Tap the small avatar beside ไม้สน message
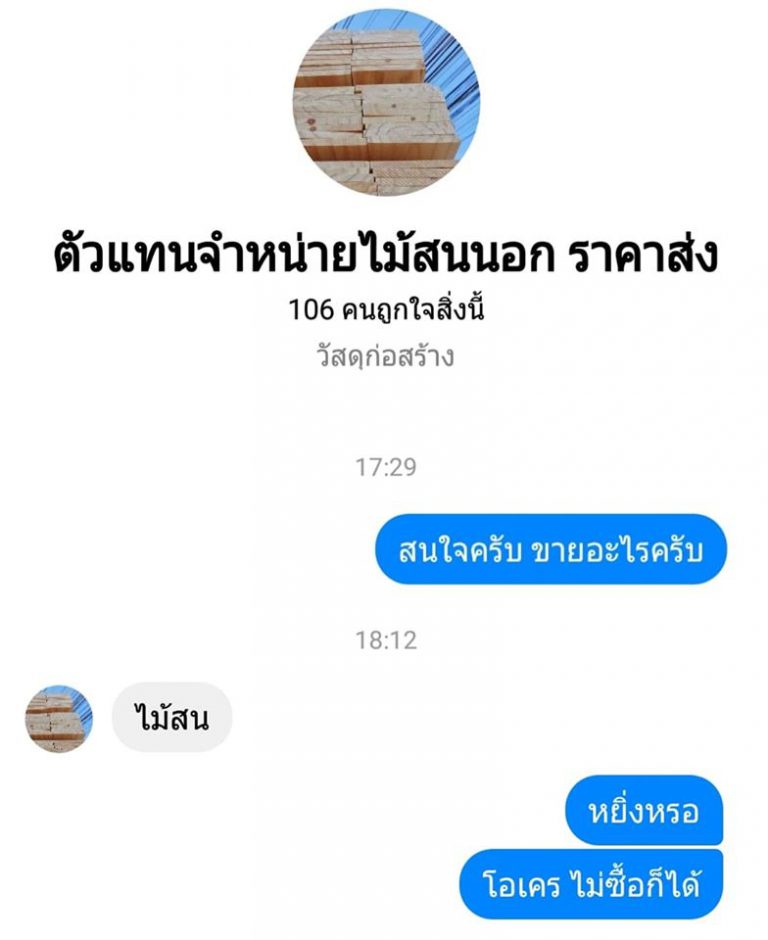The height and width of the screenshot is (940, 768). [x=59, y=718]
